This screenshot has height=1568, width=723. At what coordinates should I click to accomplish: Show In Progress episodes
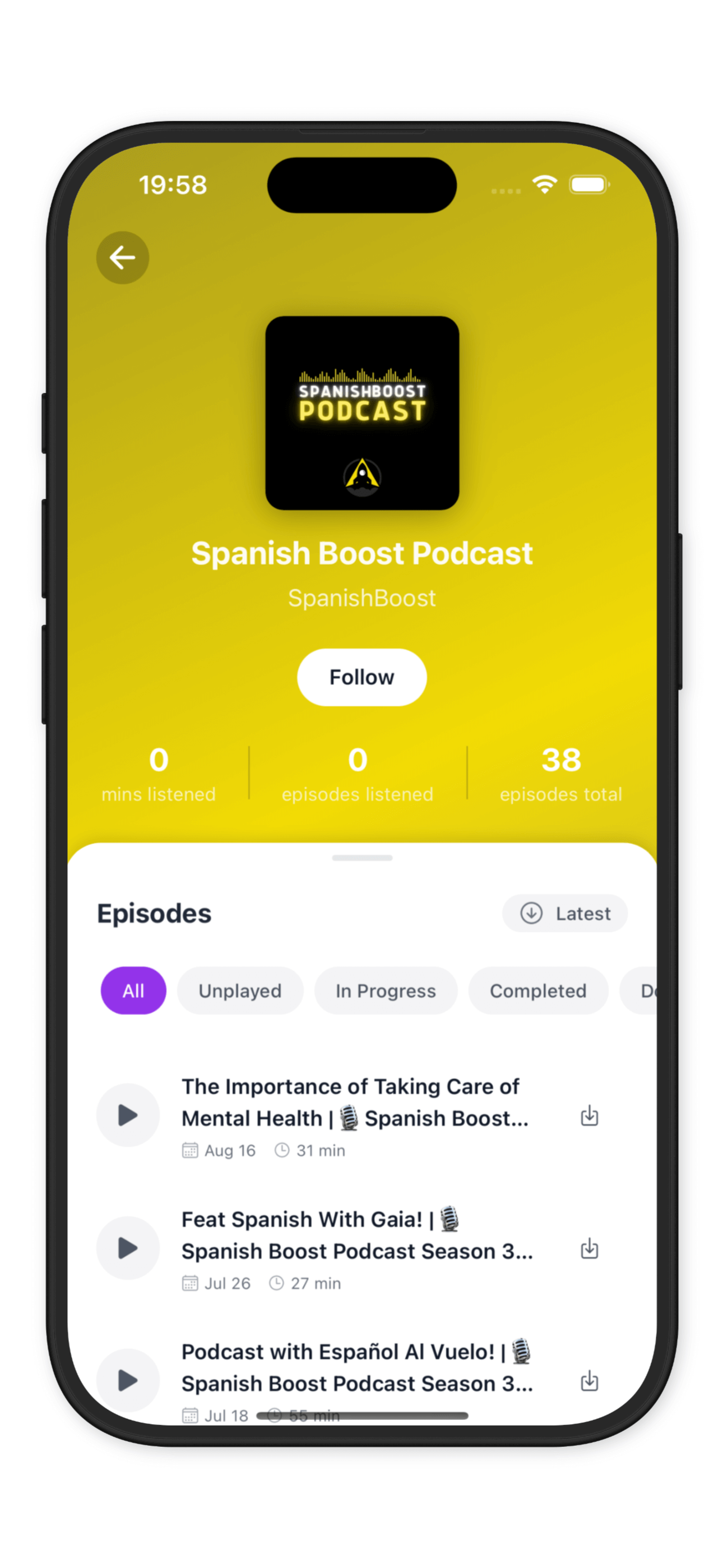coord(385,990)
